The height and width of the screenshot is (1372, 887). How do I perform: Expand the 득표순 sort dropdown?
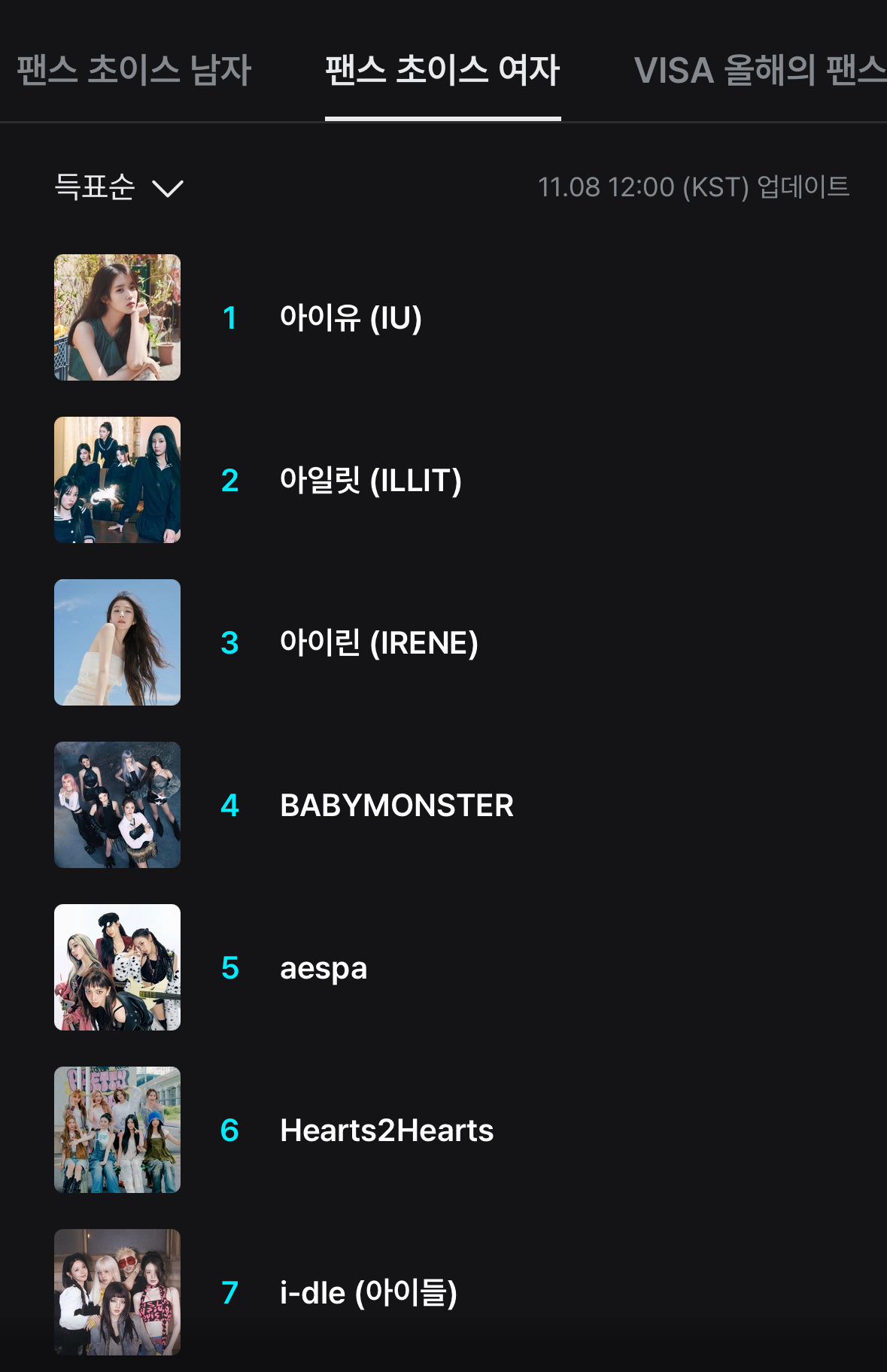pyautogui.click(x=119, y=187)
